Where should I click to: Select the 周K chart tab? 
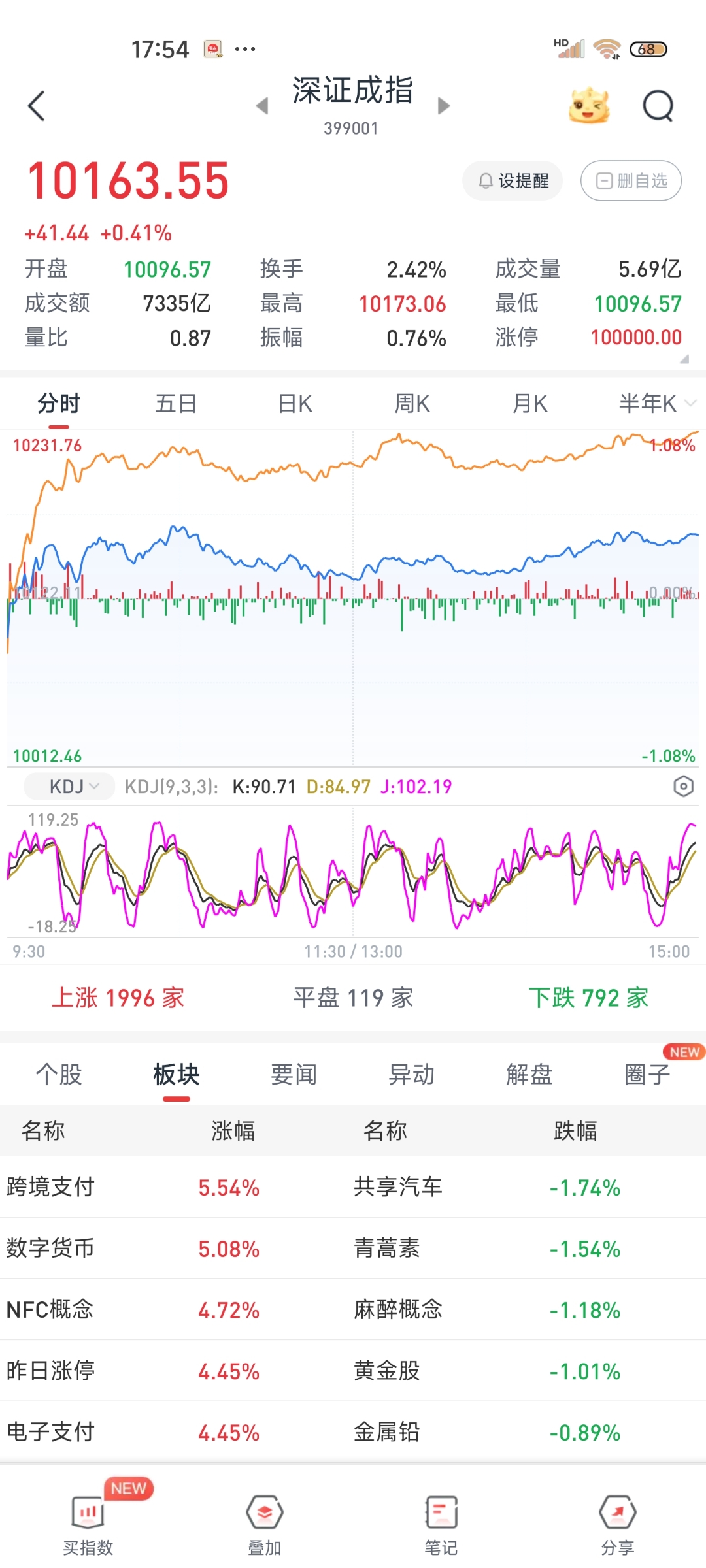click(412, 404)
